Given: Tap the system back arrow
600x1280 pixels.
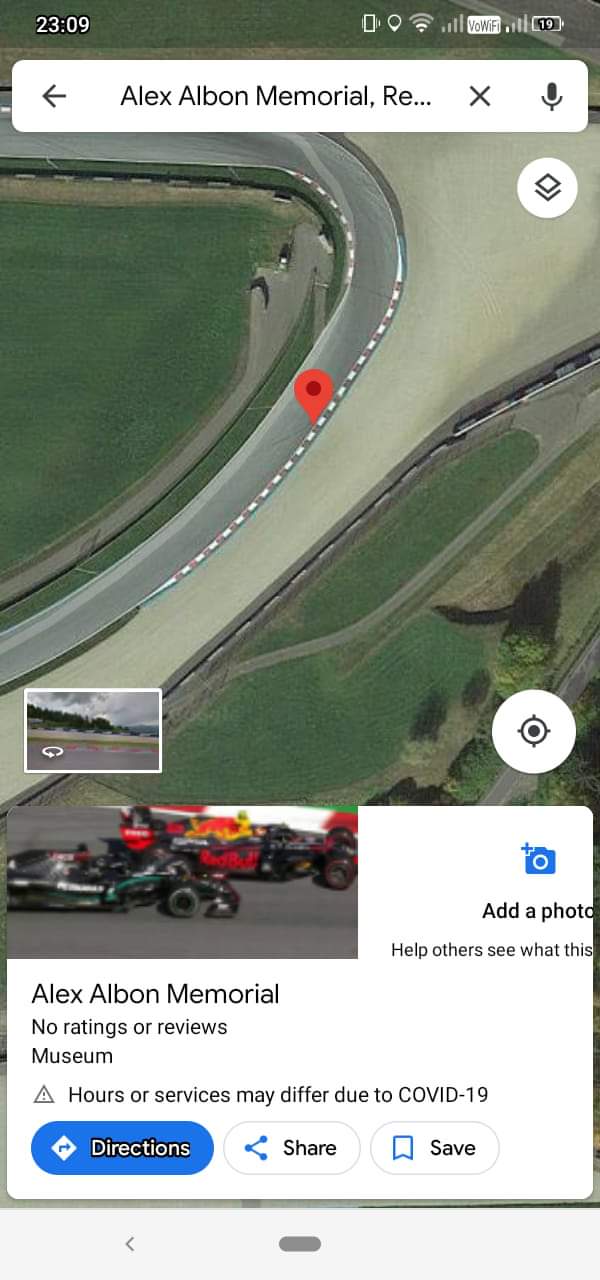Looking at the screenshot, I should coord(129,1244).
